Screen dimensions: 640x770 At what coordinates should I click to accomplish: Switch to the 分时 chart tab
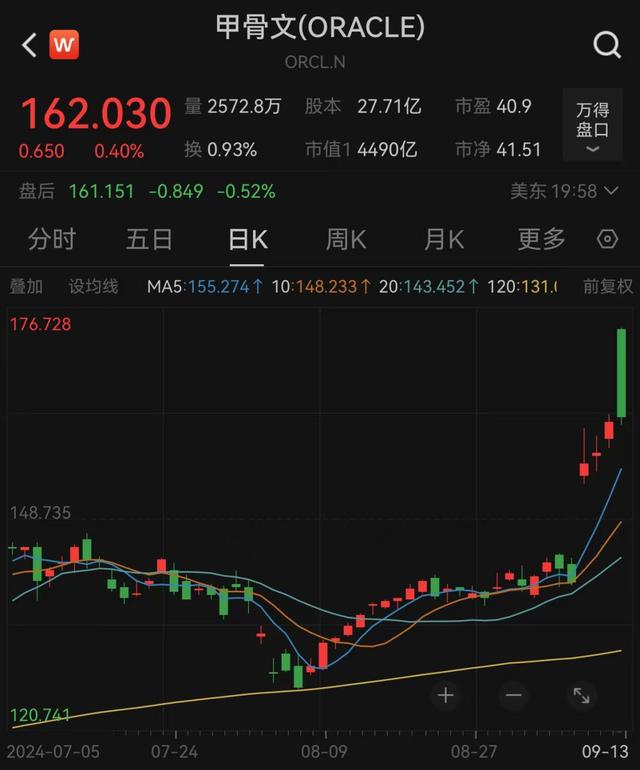click(x=51, y=240)
